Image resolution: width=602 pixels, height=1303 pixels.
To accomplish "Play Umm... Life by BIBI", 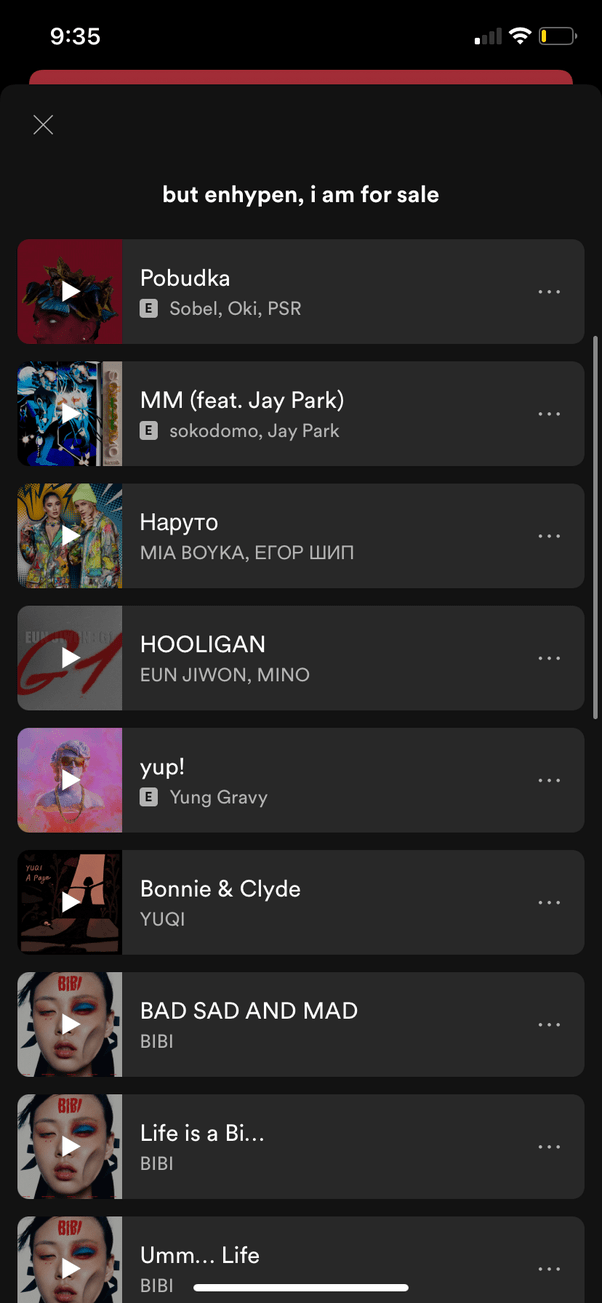I will pyautogui.click(x=70, y=1266).
